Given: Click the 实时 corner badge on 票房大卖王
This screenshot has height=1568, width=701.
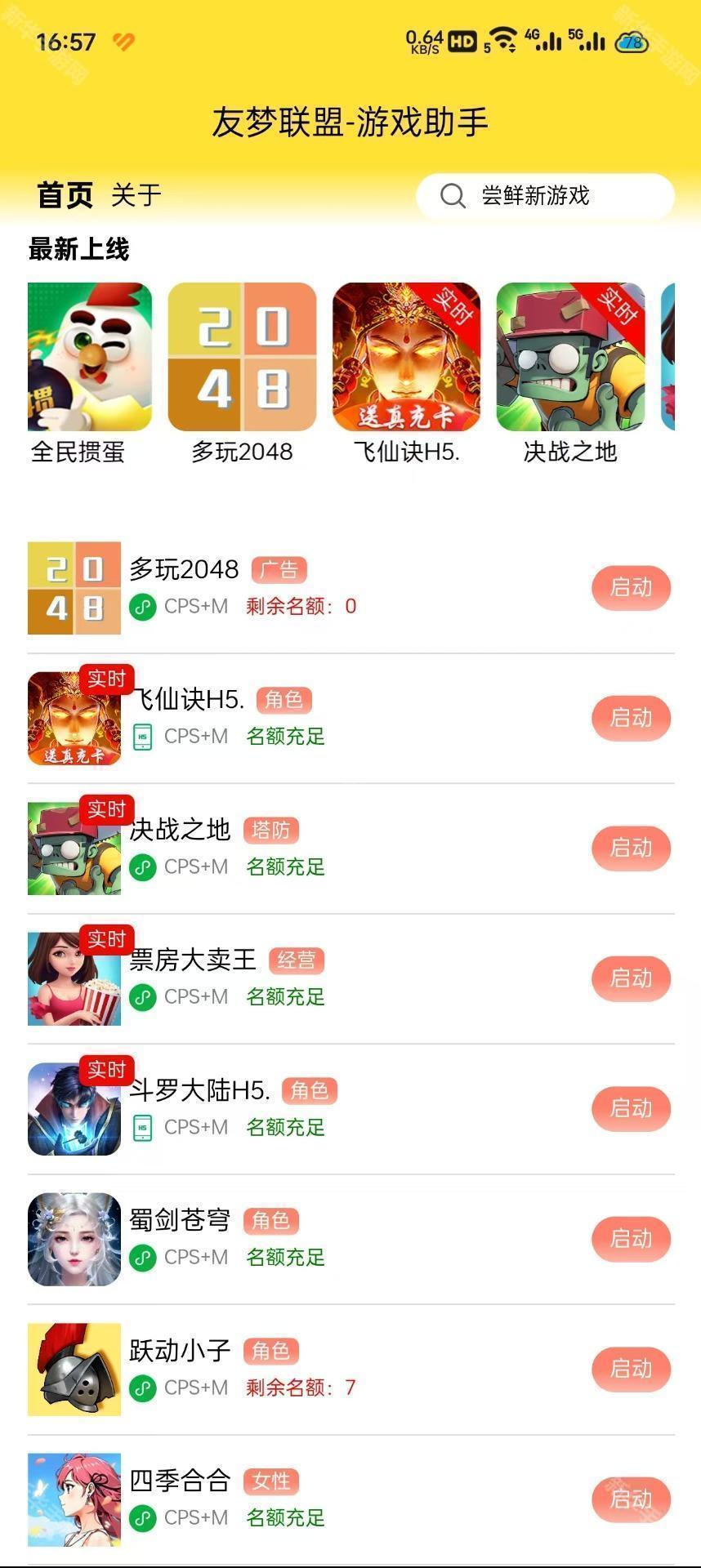Looking at the screenshot, I should tap(108, 940).
